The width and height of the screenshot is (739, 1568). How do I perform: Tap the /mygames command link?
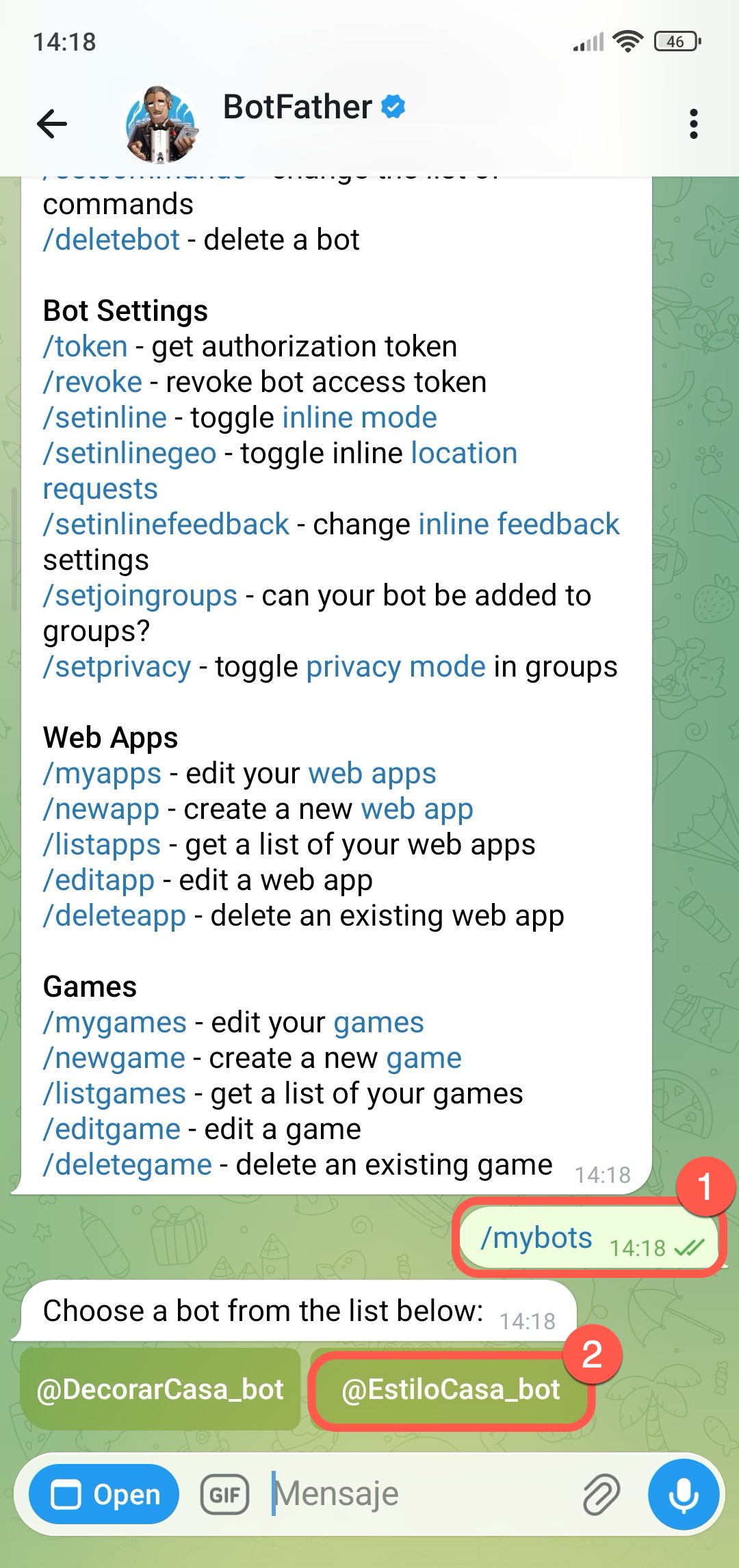click(115, 1023)
